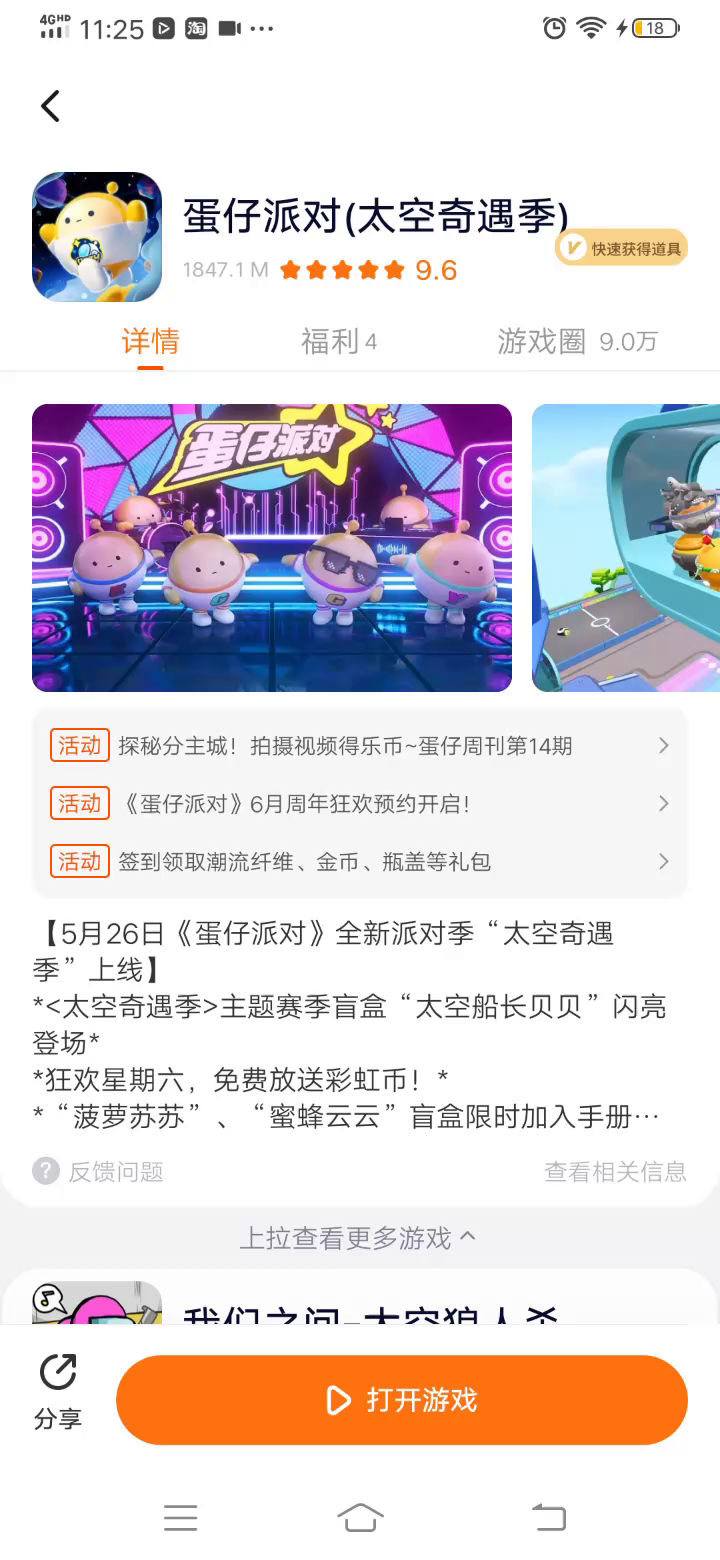Expand 上拉查看更多游戏
The width and height of the screenshot is (720, 1560).
tap(358, 1238)
